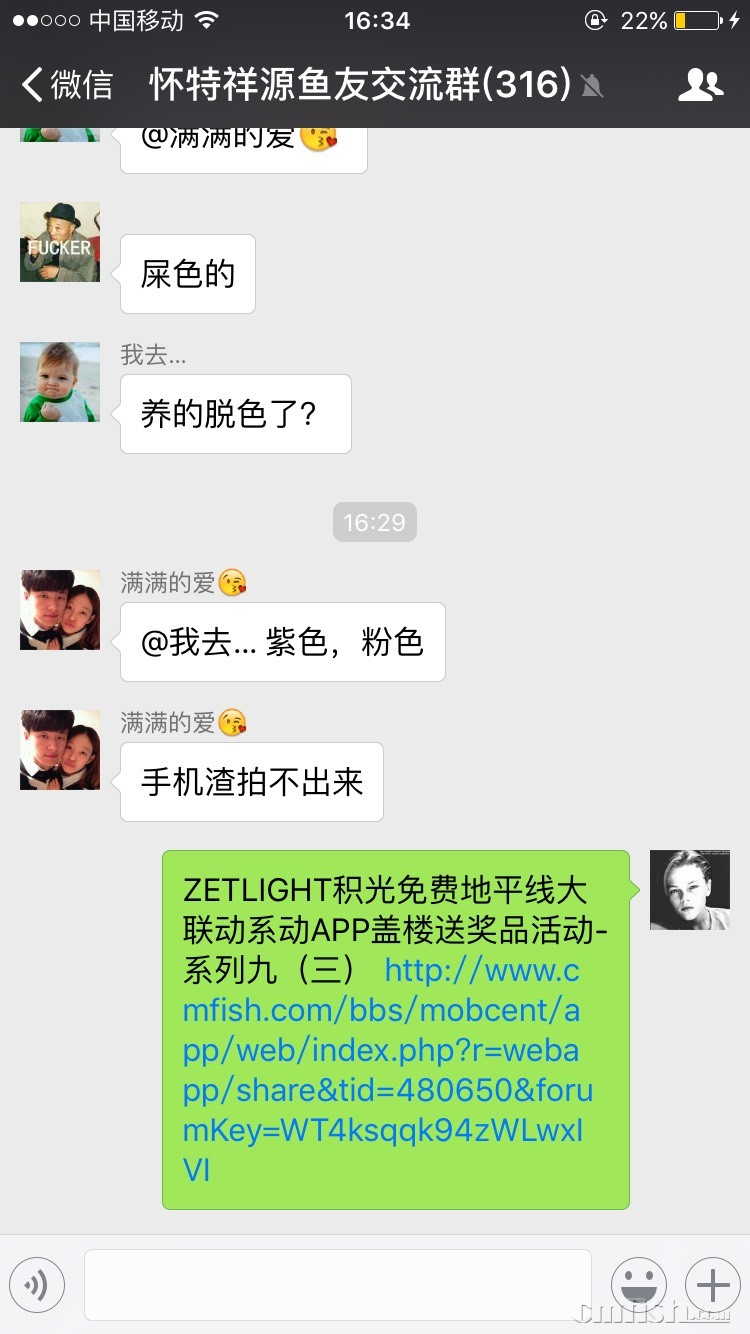
Task: Go back to the 微信 chat list
Action: click(x=66, y=85)
